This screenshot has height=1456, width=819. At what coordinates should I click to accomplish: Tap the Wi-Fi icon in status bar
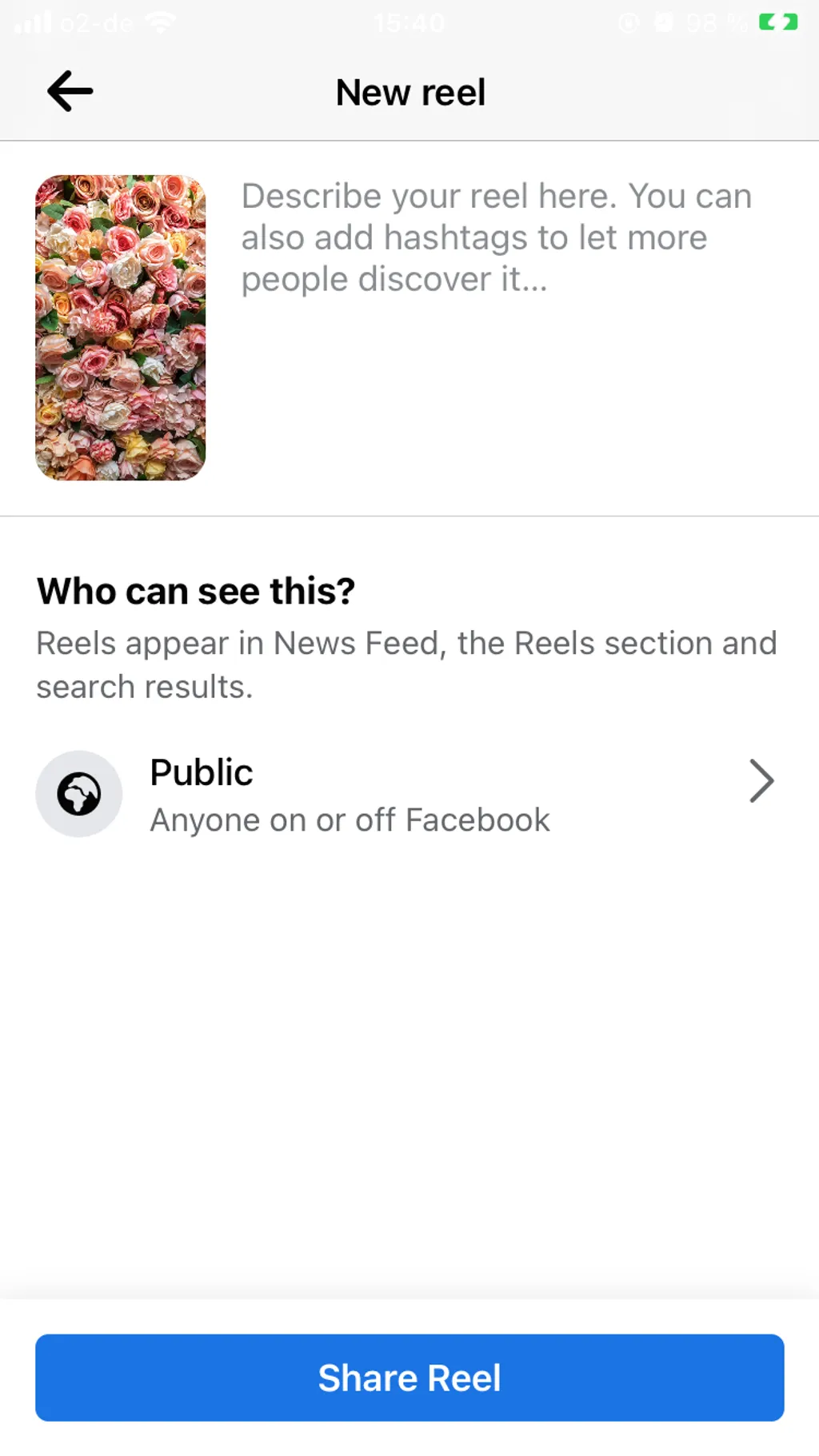coord(158,22)
